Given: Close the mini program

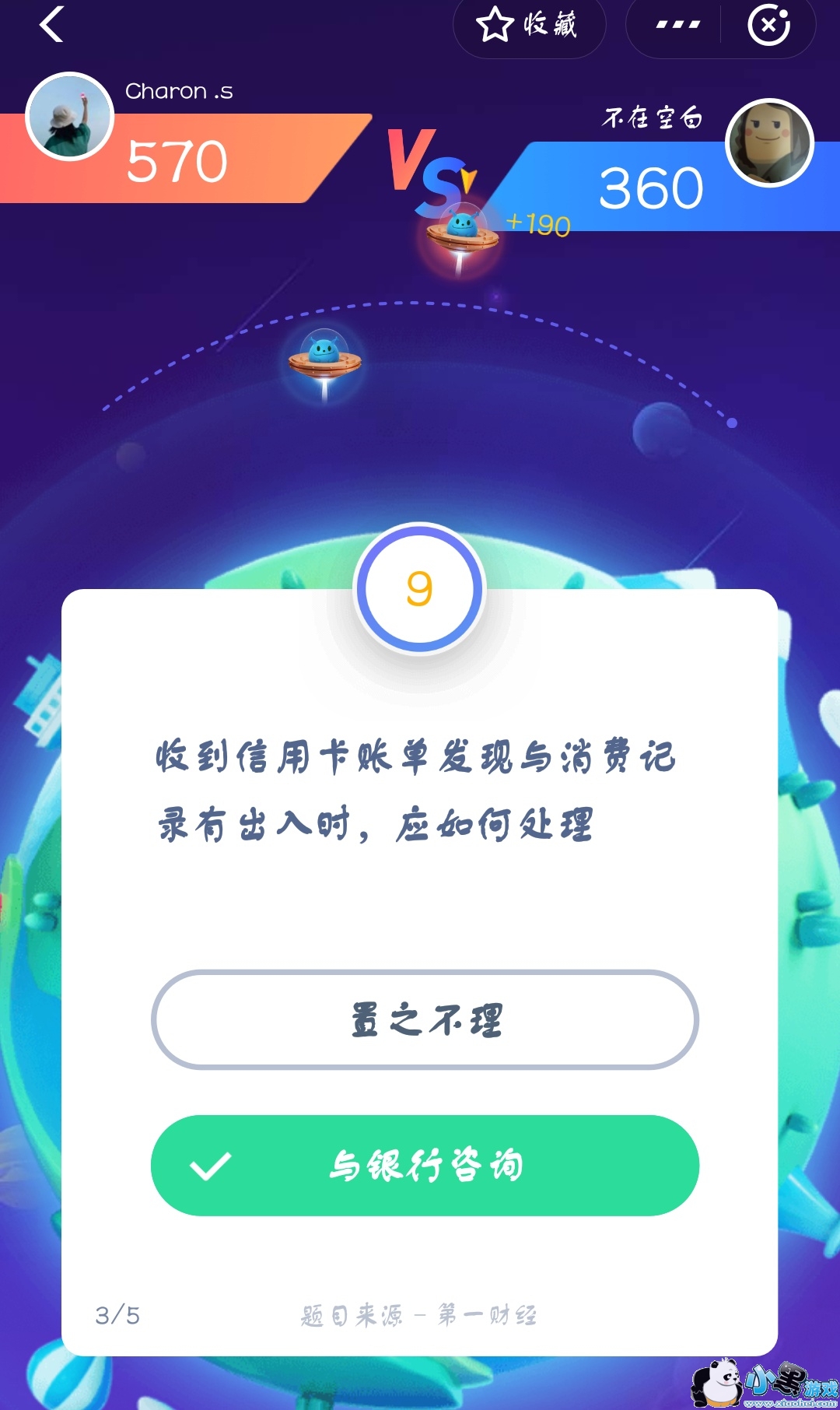Looking at the screenshot, I should tap(768, 25).
